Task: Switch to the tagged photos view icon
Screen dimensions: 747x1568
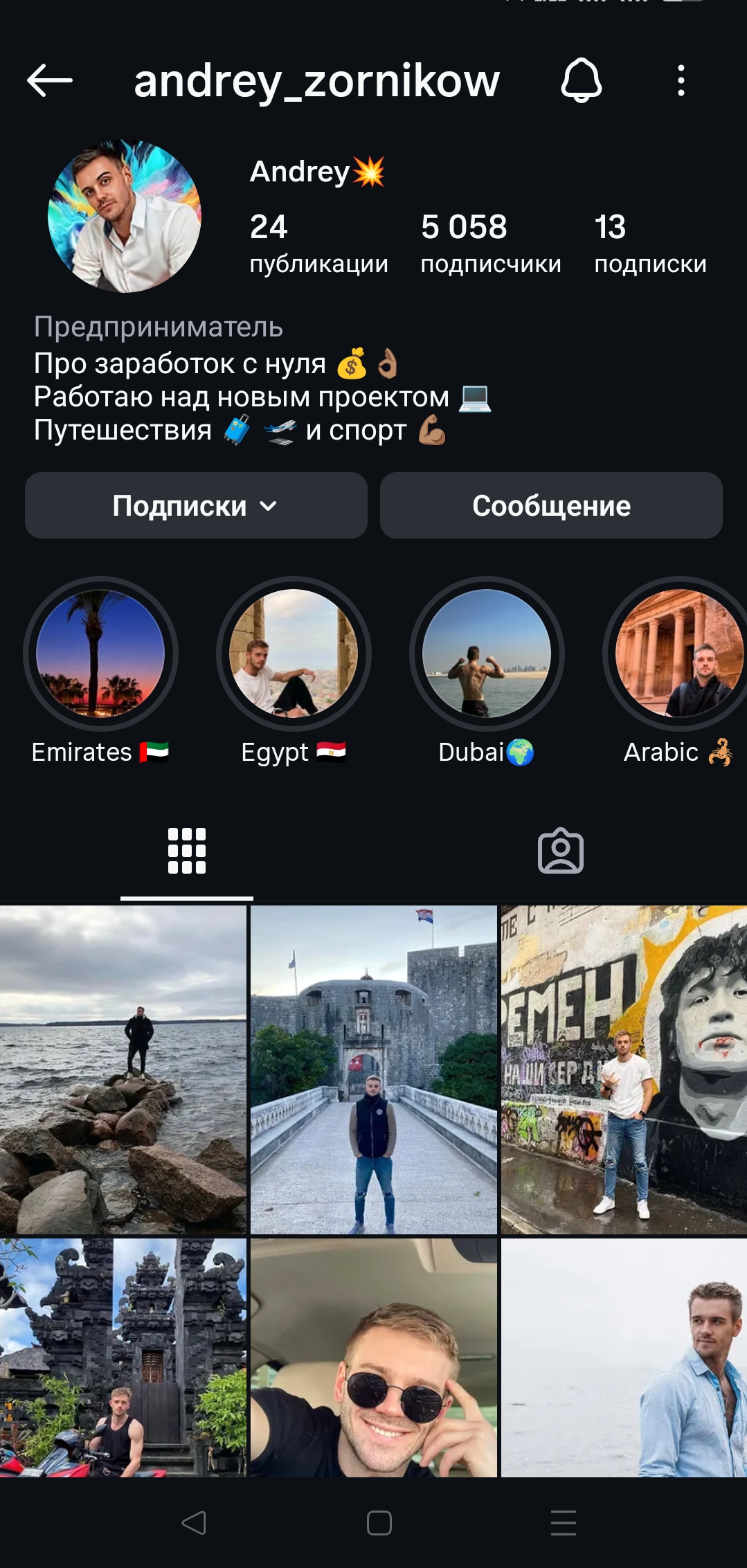Action: (x=560, y=851)
